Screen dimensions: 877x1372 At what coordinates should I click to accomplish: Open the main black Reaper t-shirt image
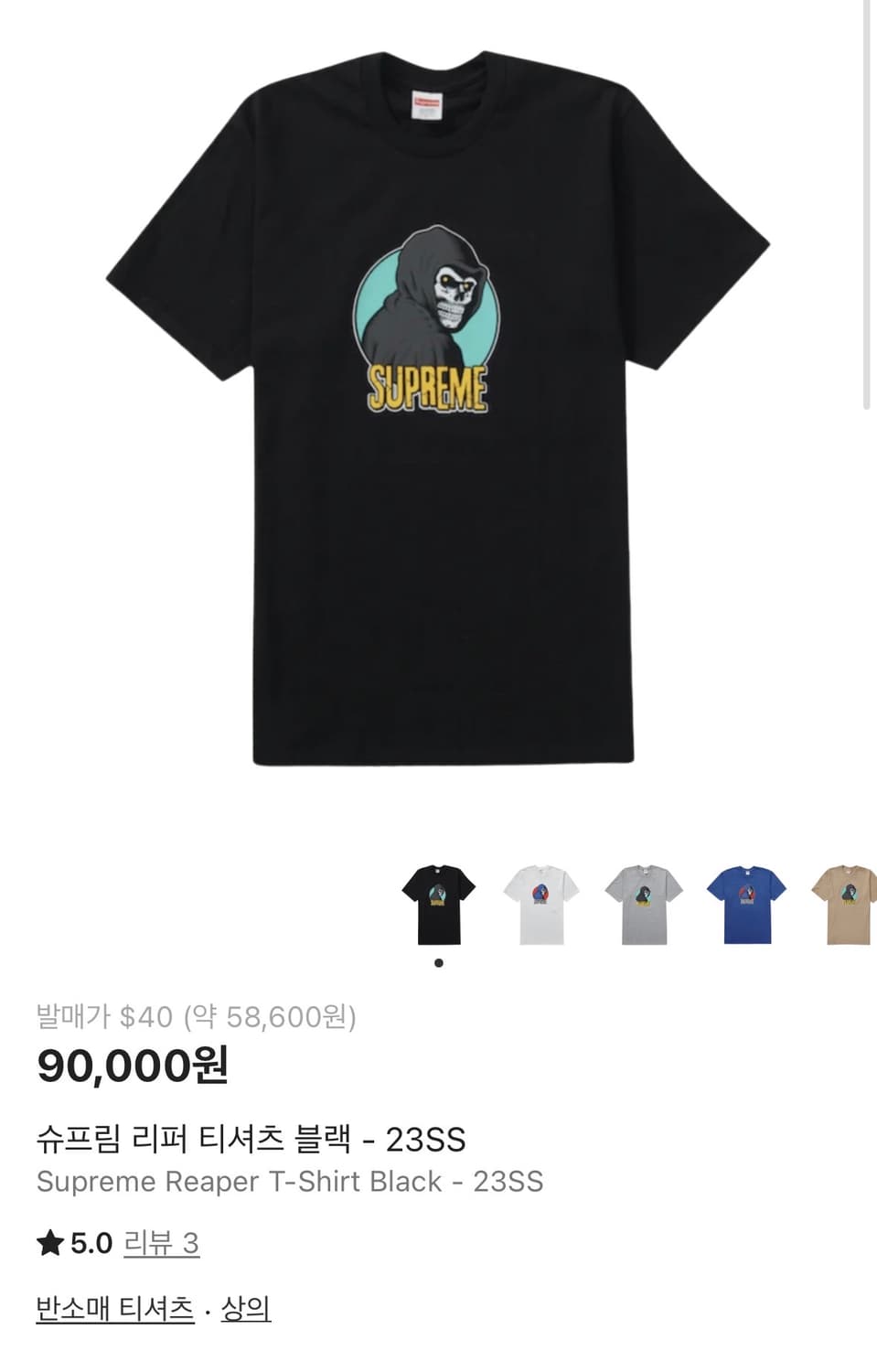coord(438,407)
